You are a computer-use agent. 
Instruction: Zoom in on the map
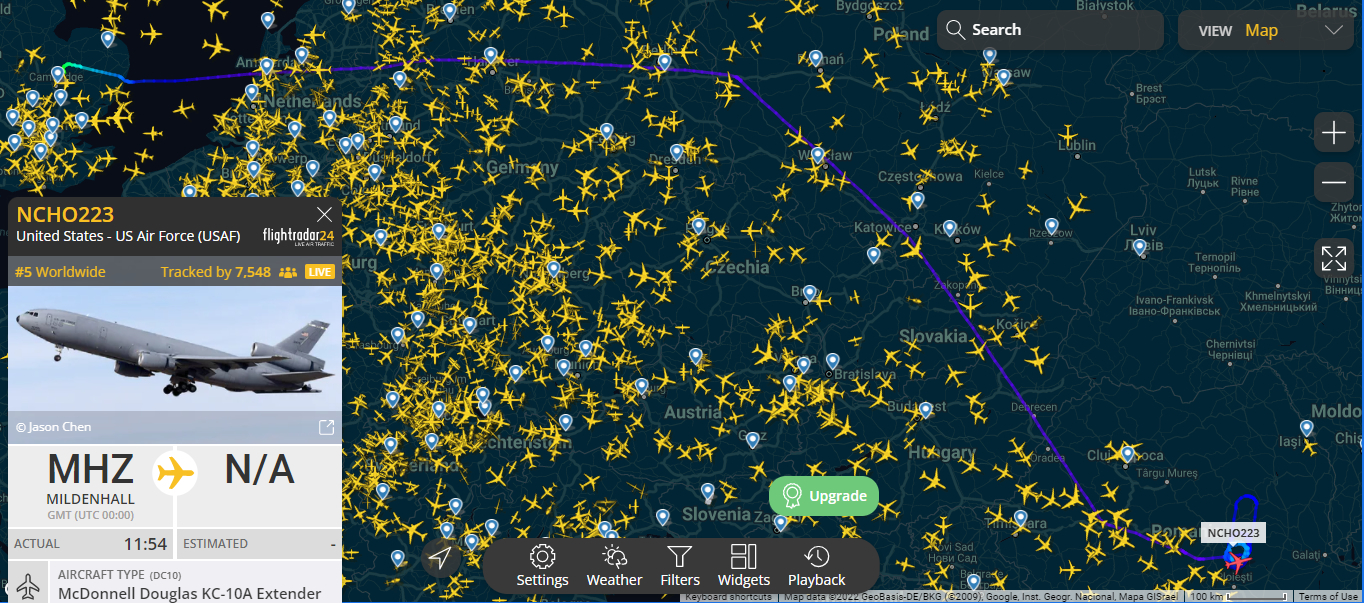(1334, 133)
